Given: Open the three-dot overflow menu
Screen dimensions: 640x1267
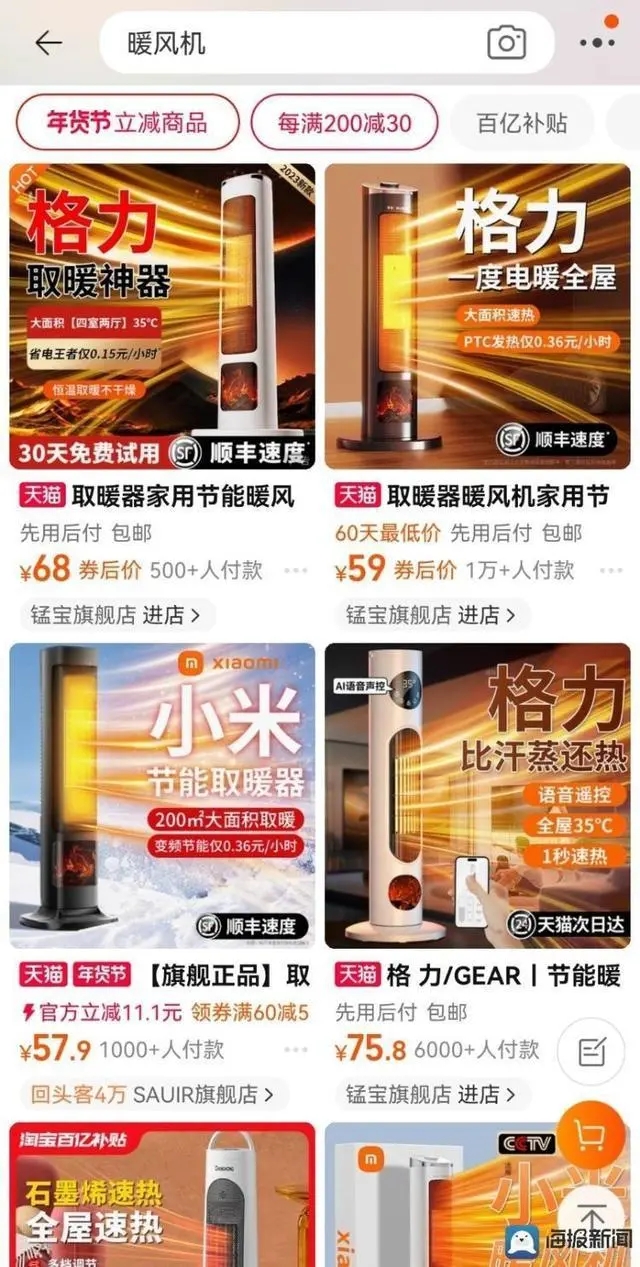Looking at the screenshot, I should [597, 43].
